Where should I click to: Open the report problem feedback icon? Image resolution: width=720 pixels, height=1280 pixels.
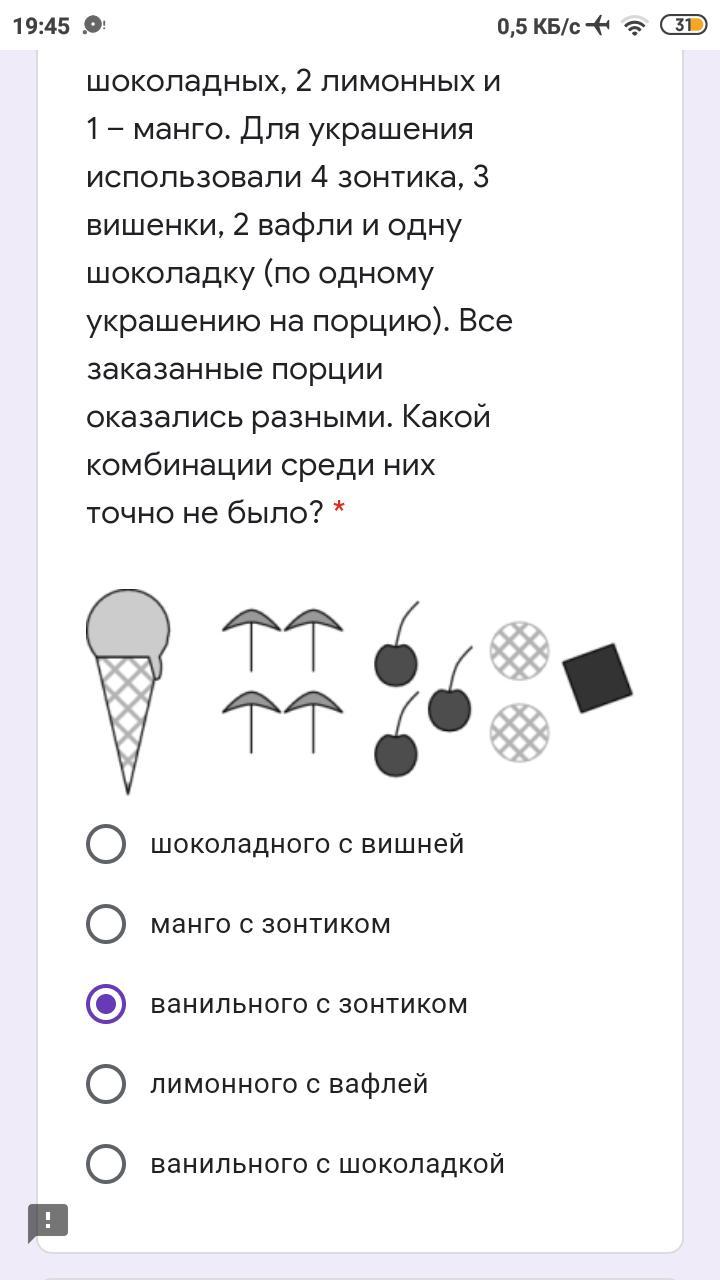(47, 1221)
